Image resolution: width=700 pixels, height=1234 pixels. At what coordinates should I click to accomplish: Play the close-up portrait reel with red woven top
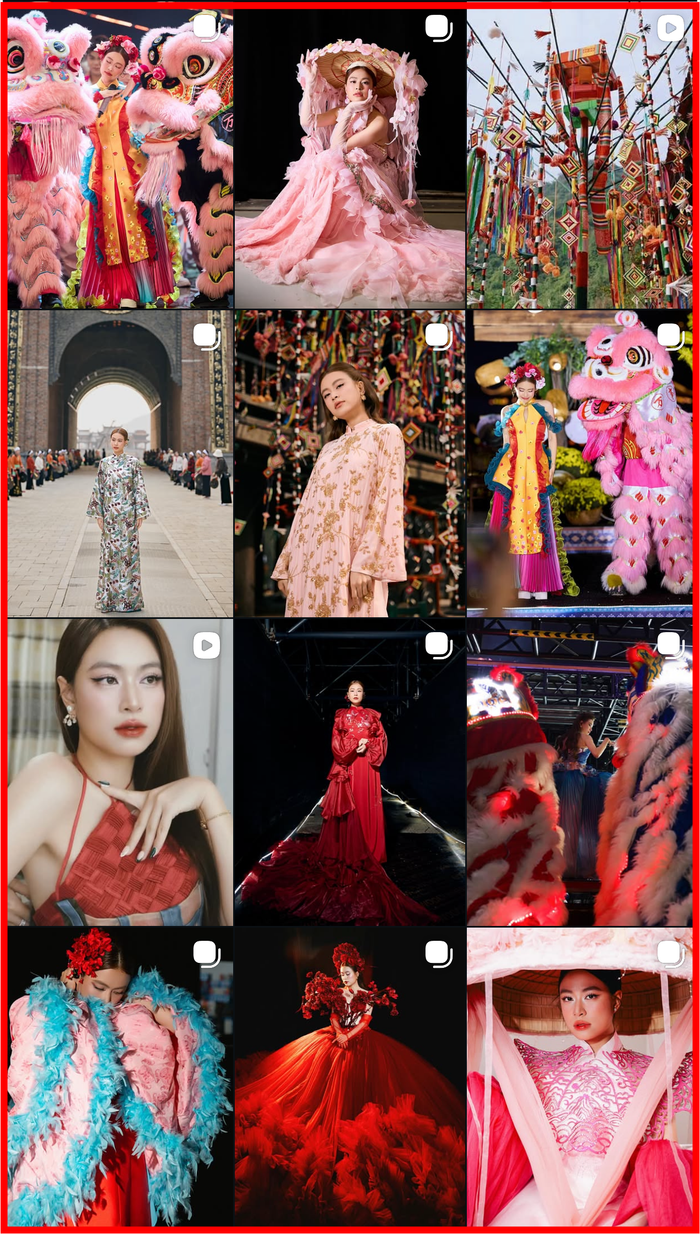tap(120, 772)
